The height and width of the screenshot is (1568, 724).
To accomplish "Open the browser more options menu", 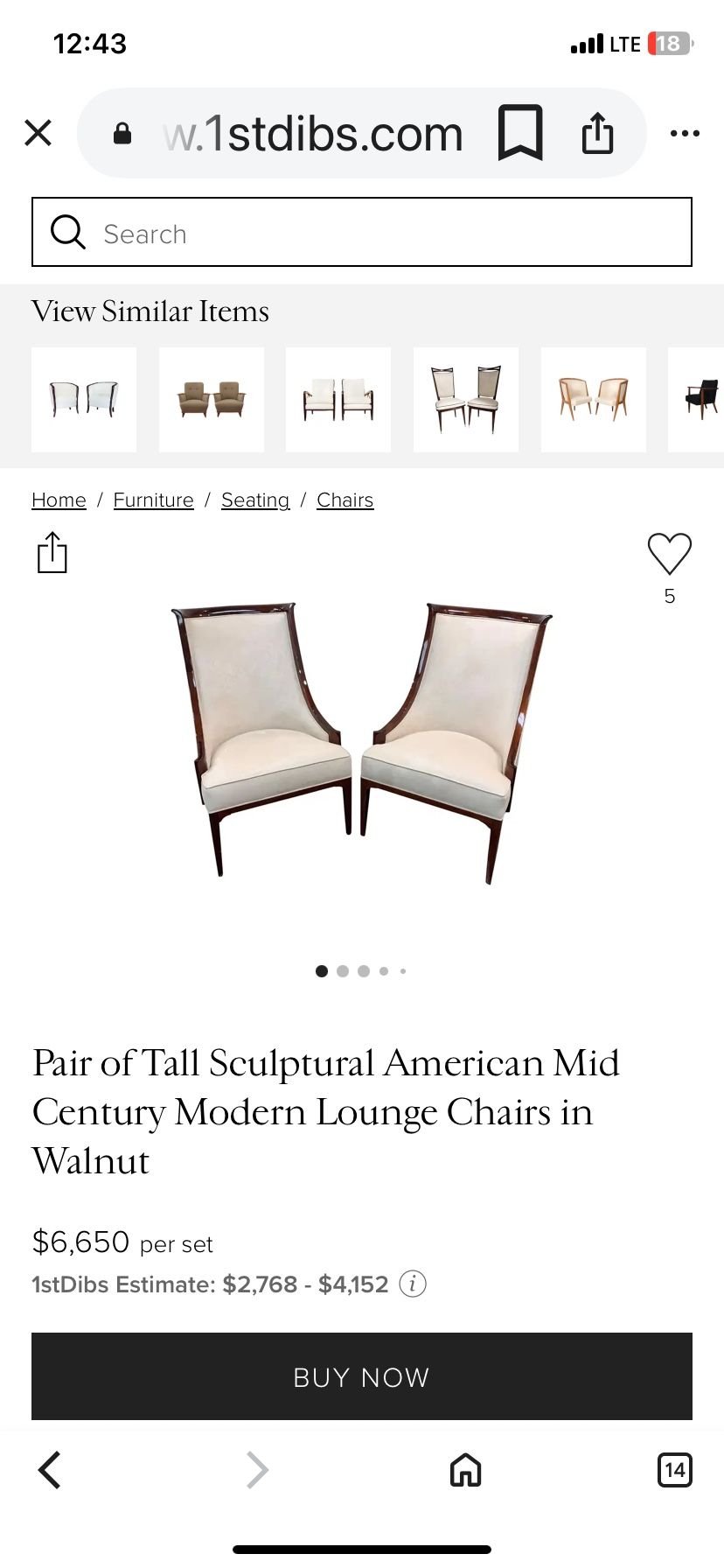I will point(685,133).
